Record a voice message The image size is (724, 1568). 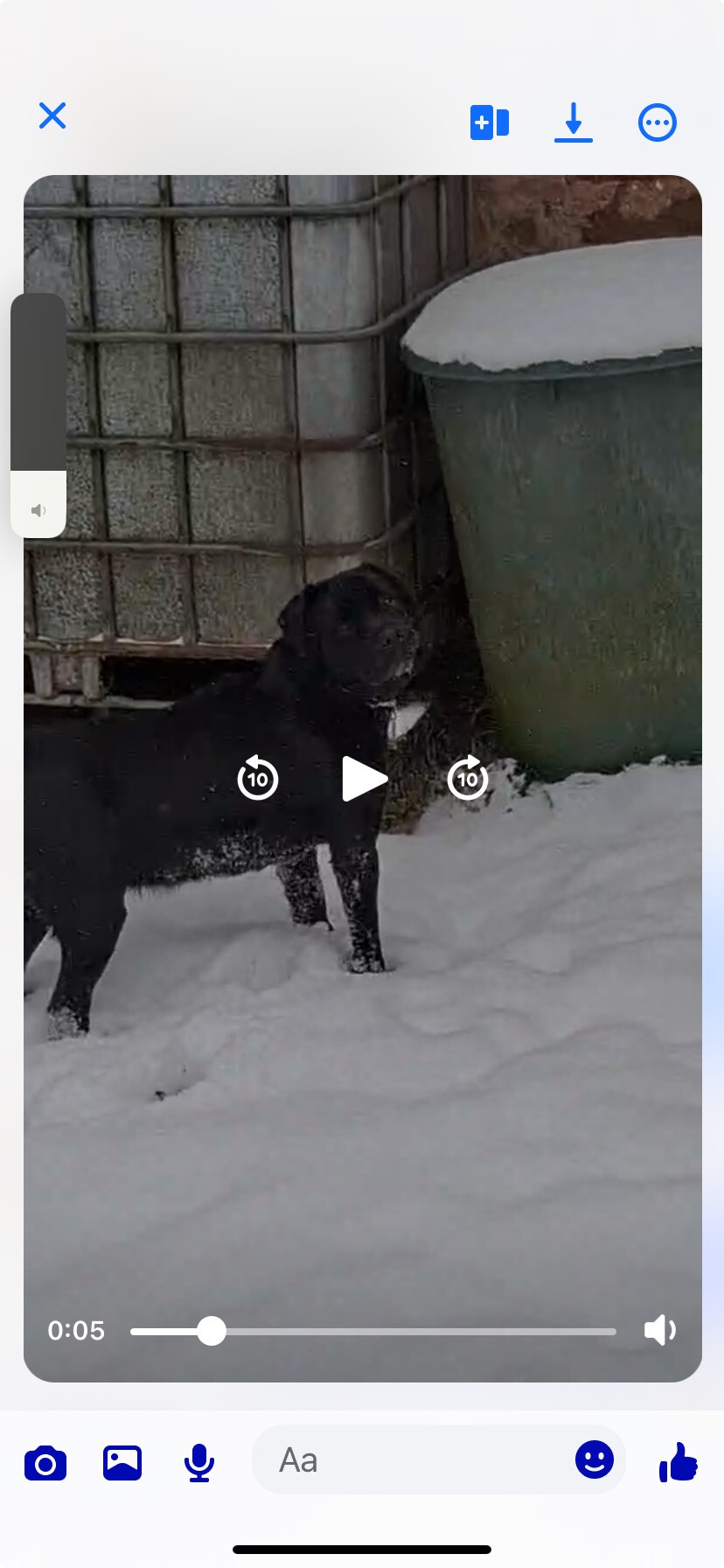[x=199, y=1463]
